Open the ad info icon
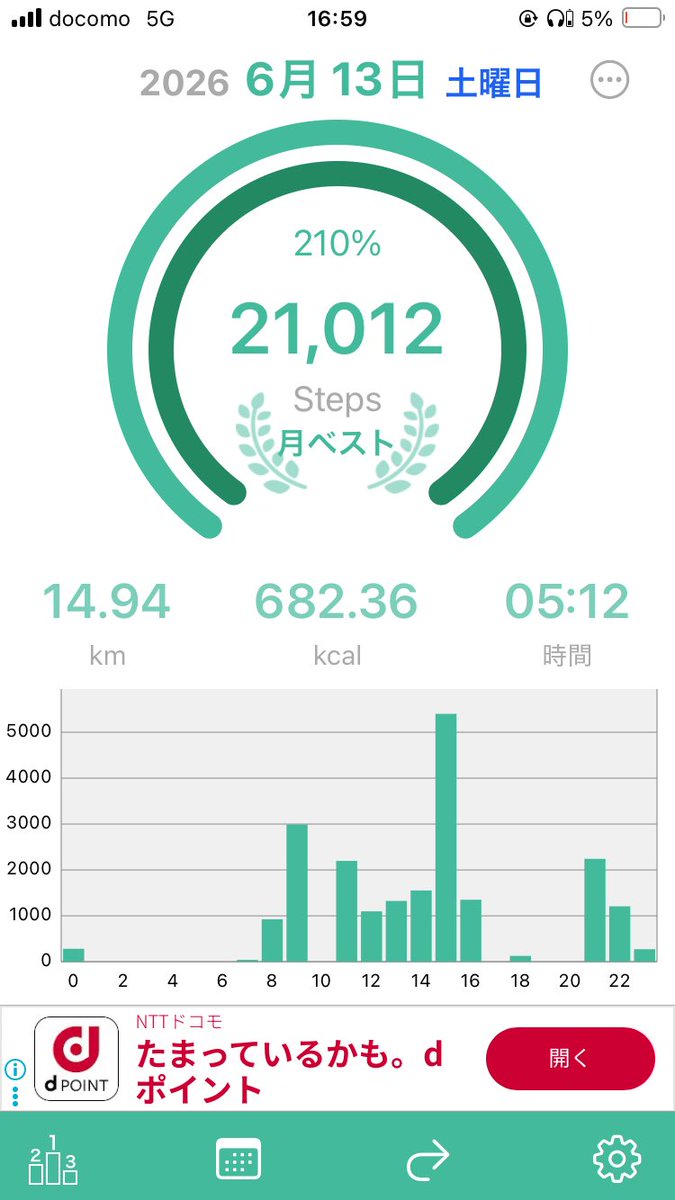This screenshot has width=675, height=1200. coord(14,1070)
